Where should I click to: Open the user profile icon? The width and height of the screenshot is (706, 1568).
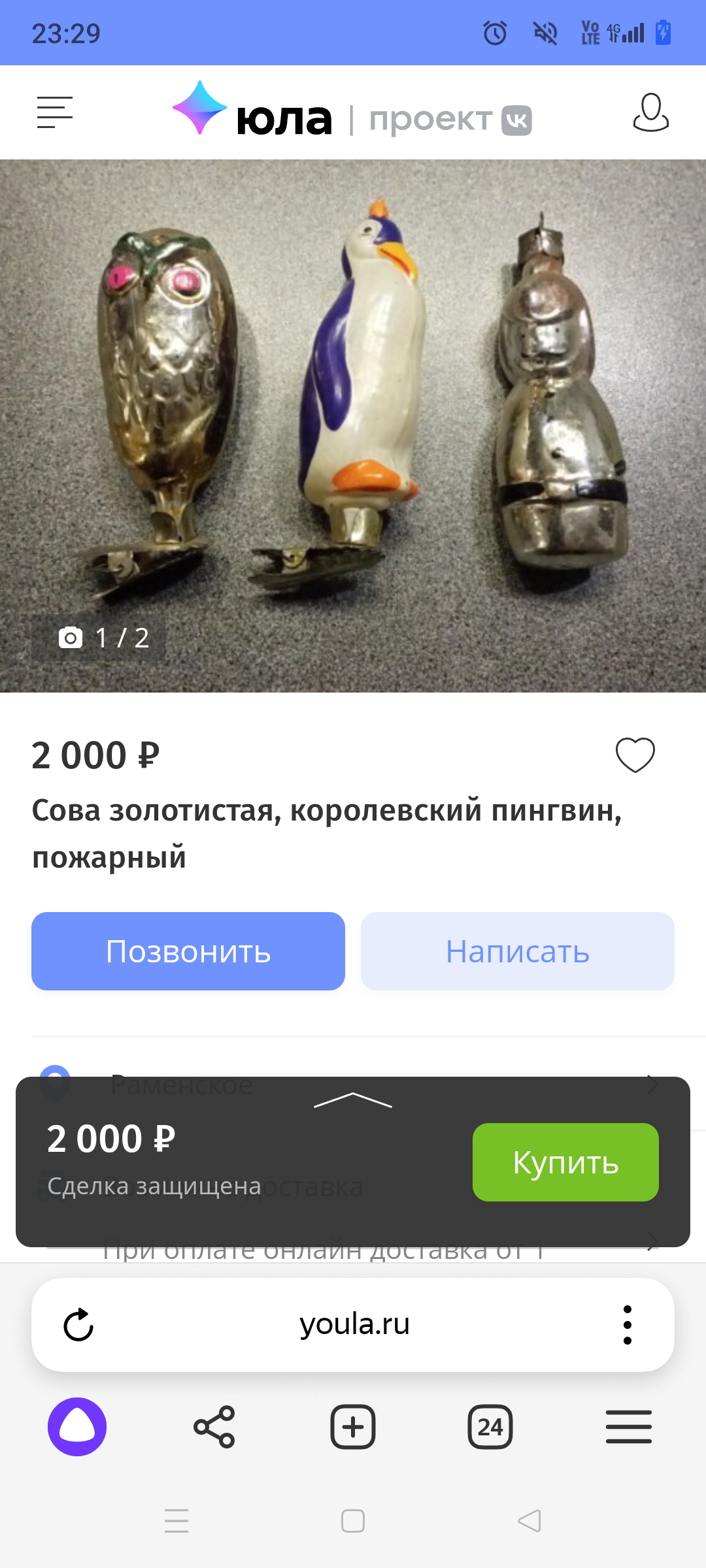(x=650, y=112)
